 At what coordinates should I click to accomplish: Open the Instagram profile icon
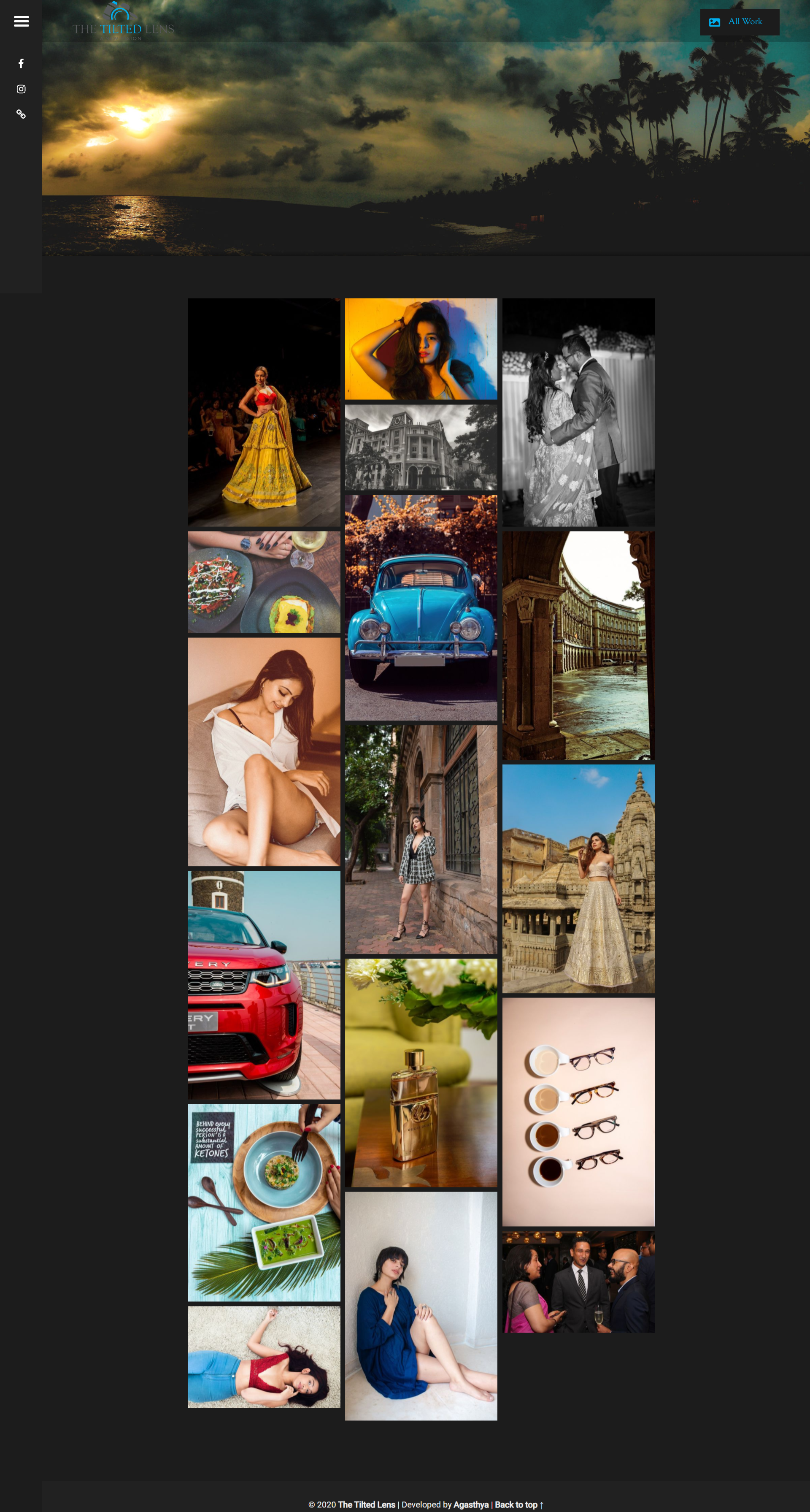21,89
